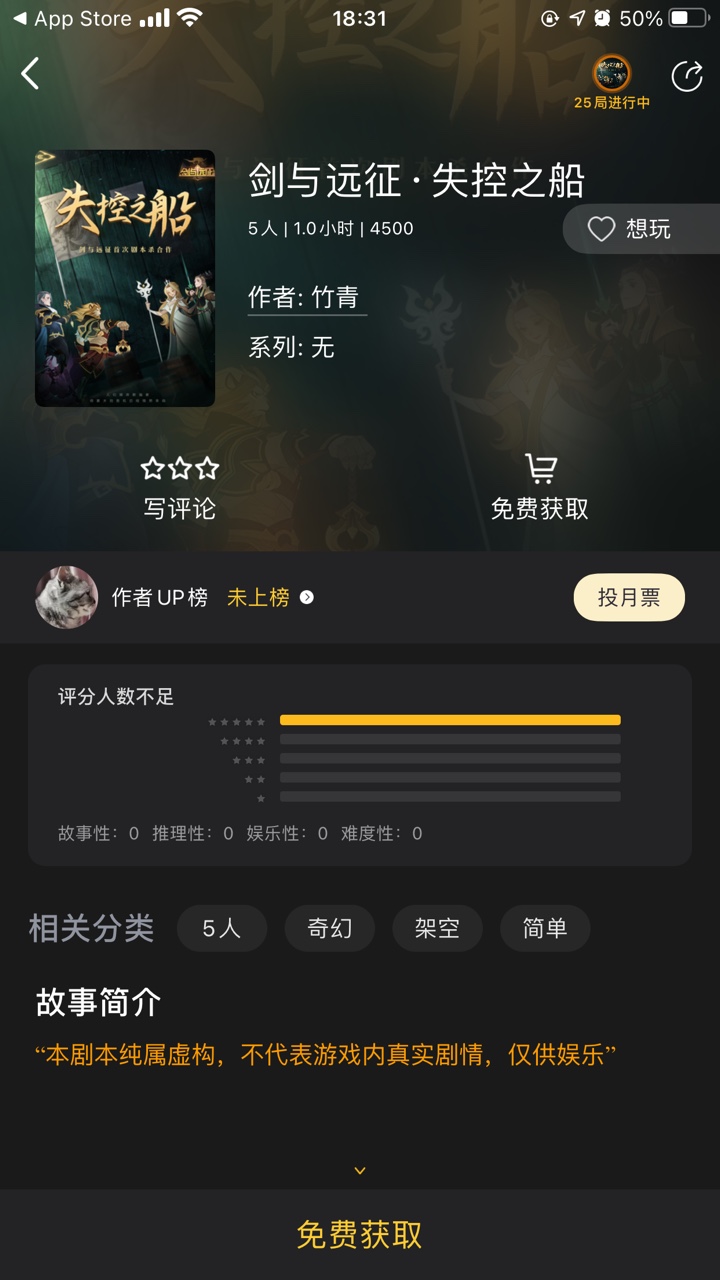This screenshot has height=1280, width=720.
Task: Open author 竹青's profile link
Action: pyautogui.click(x=307, y=298)
